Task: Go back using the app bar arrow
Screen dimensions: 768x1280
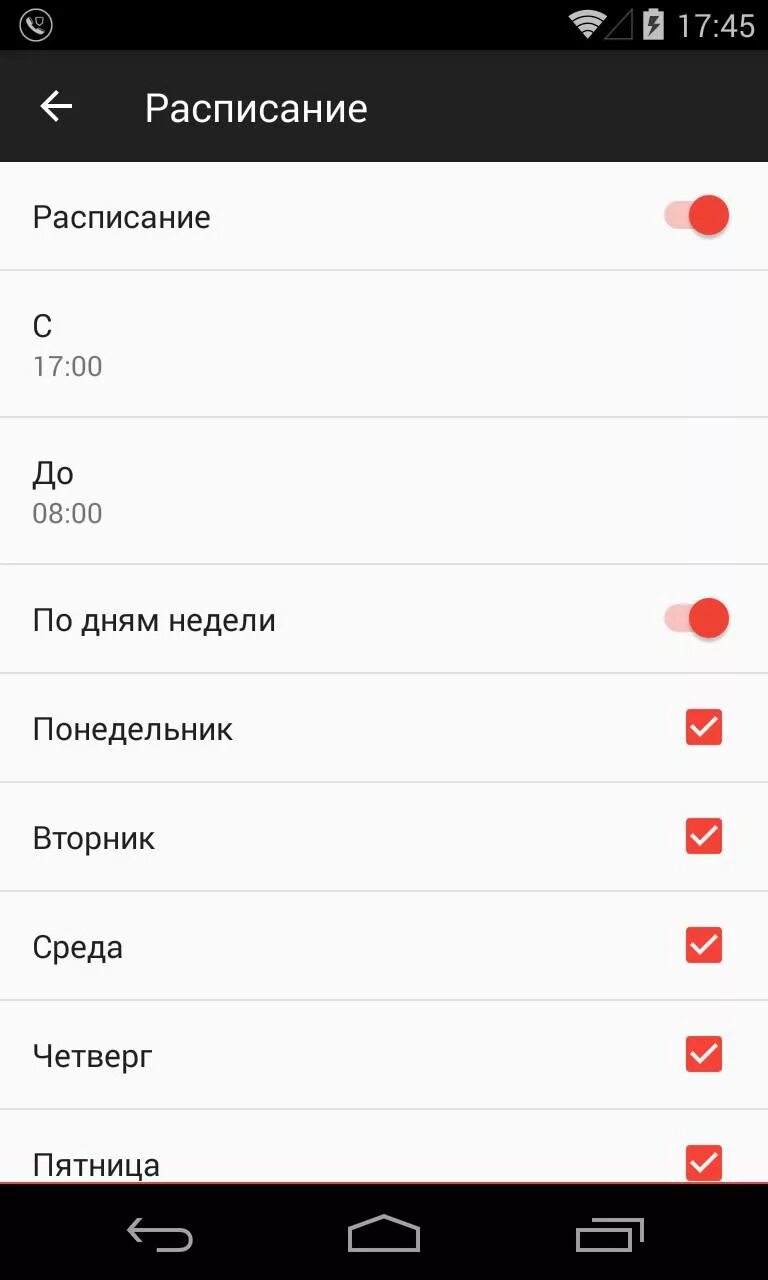Action: click(x=56, y=106)
